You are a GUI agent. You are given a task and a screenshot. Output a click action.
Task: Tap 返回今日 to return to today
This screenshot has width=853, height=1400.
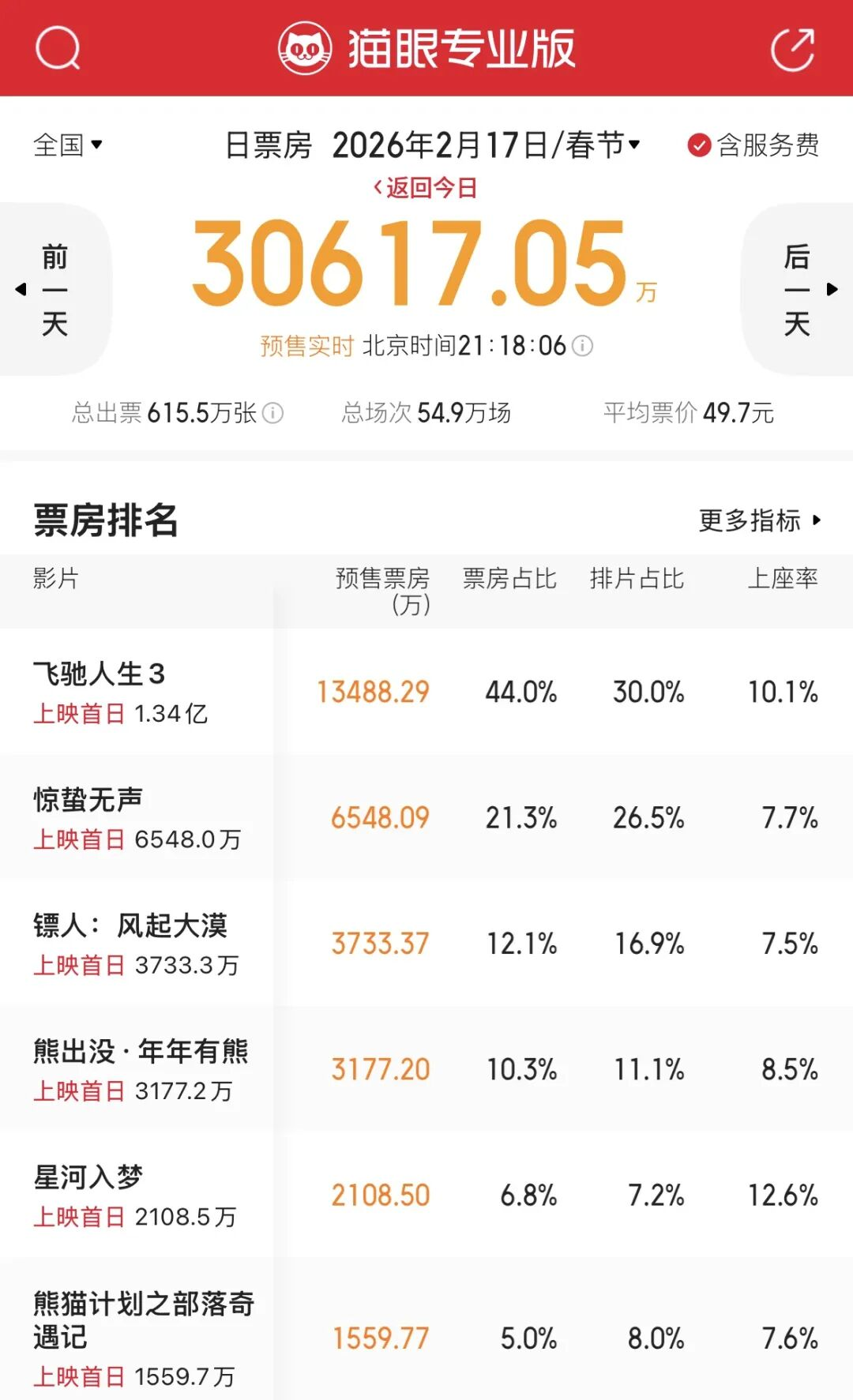(426, 188)
